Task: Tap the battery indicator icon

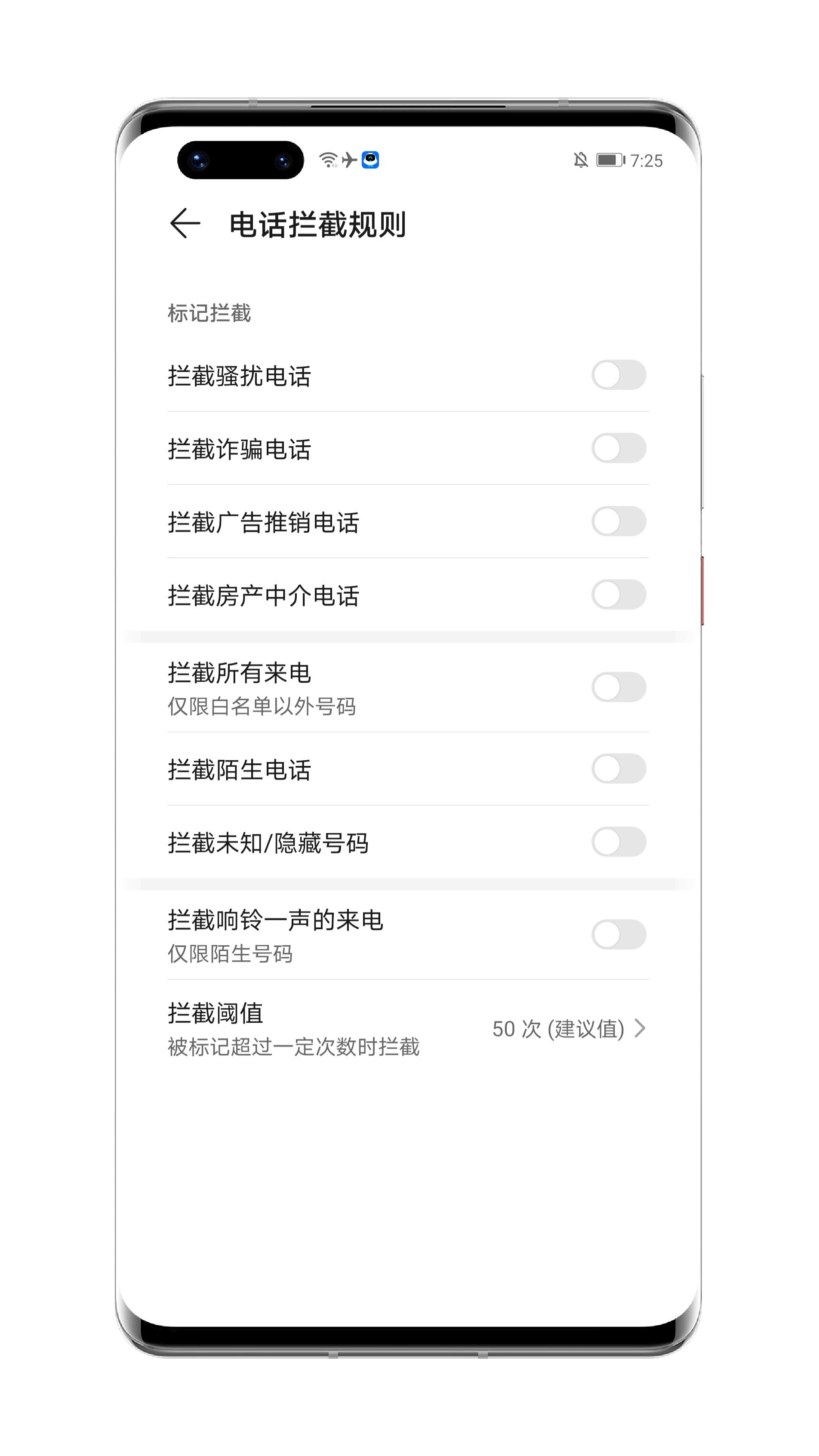Action: pyautogui.click(x=610, y=159)
